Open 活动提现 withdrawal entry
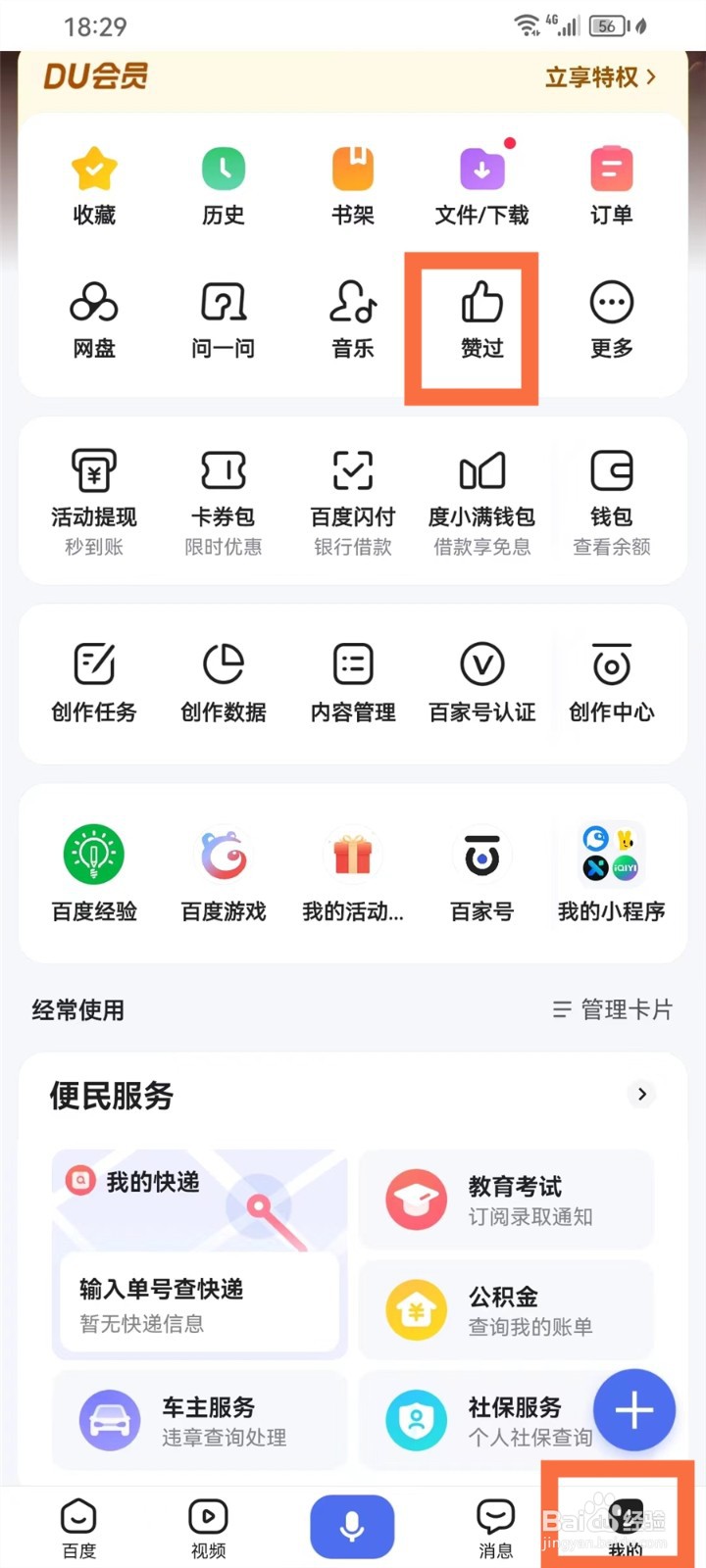 (x=94, y=502)
